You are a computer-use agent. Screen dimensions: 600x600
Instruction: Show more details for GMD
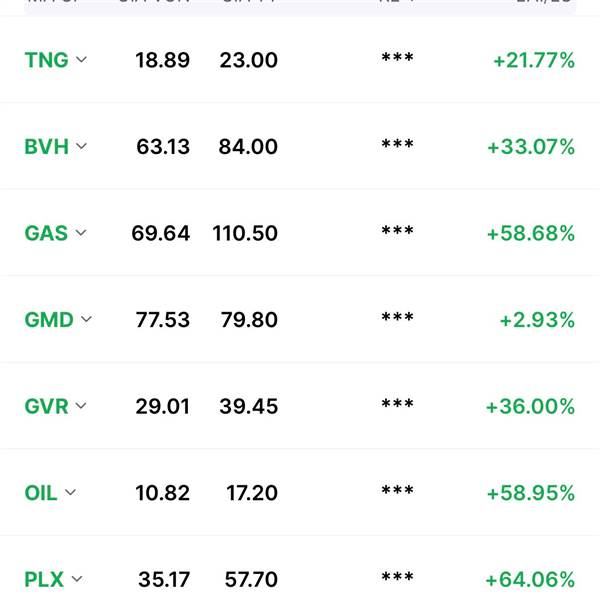[x=86, y=320]
